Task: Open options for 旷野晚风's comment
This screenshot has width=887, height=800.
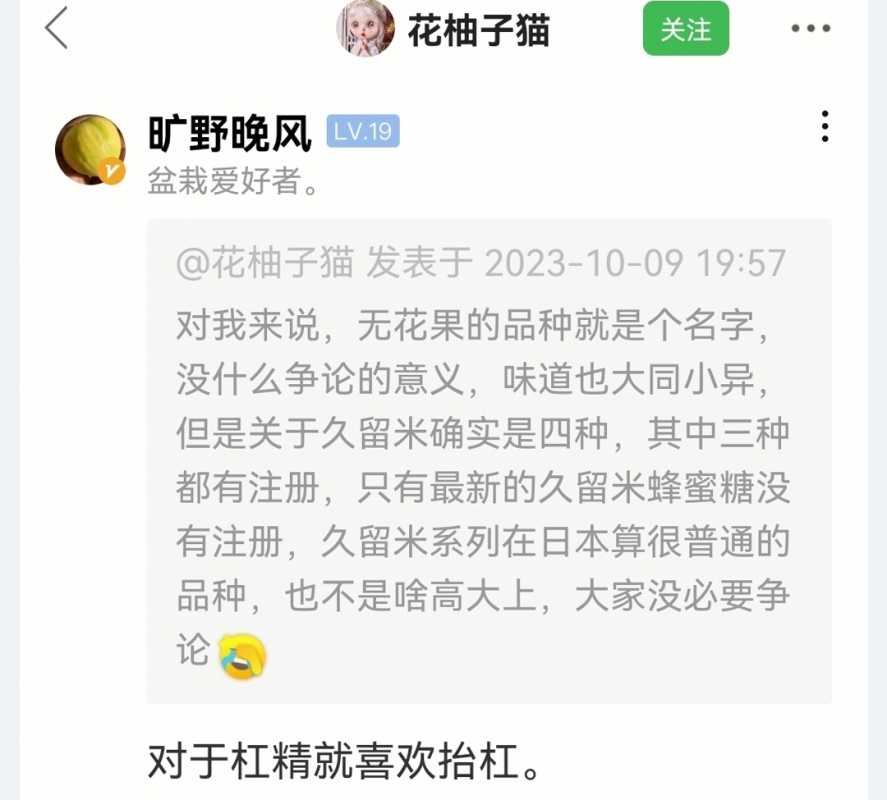Action: (824, 127)
